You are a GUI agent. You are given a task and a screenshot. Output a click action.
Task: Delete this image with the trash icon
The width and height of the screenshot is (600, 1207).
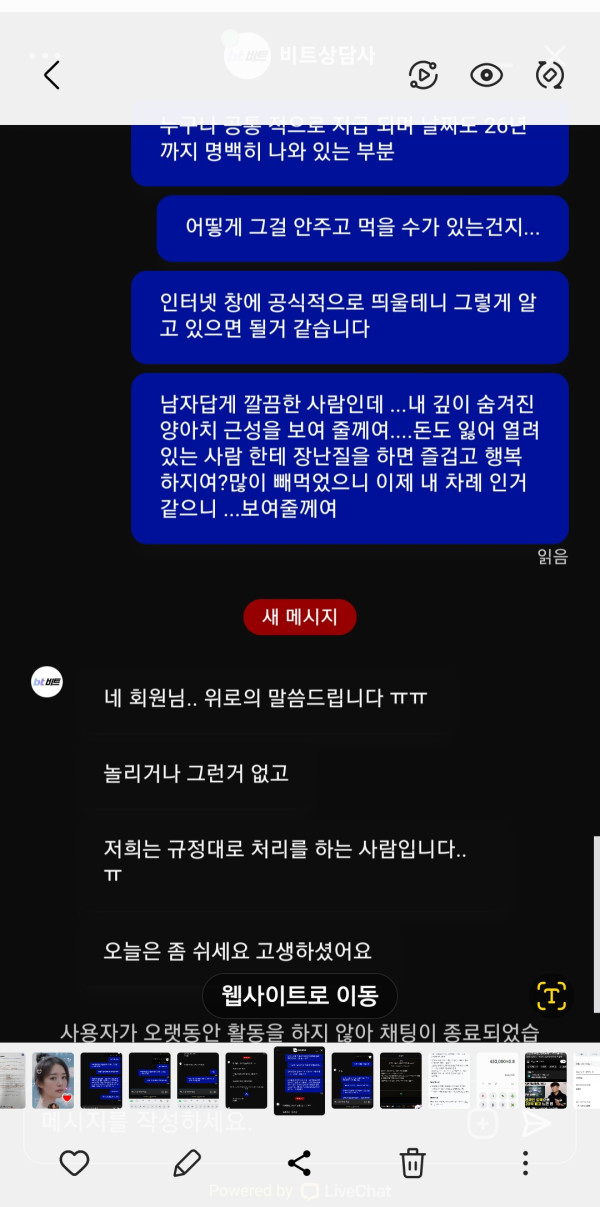pos(412,1162)
